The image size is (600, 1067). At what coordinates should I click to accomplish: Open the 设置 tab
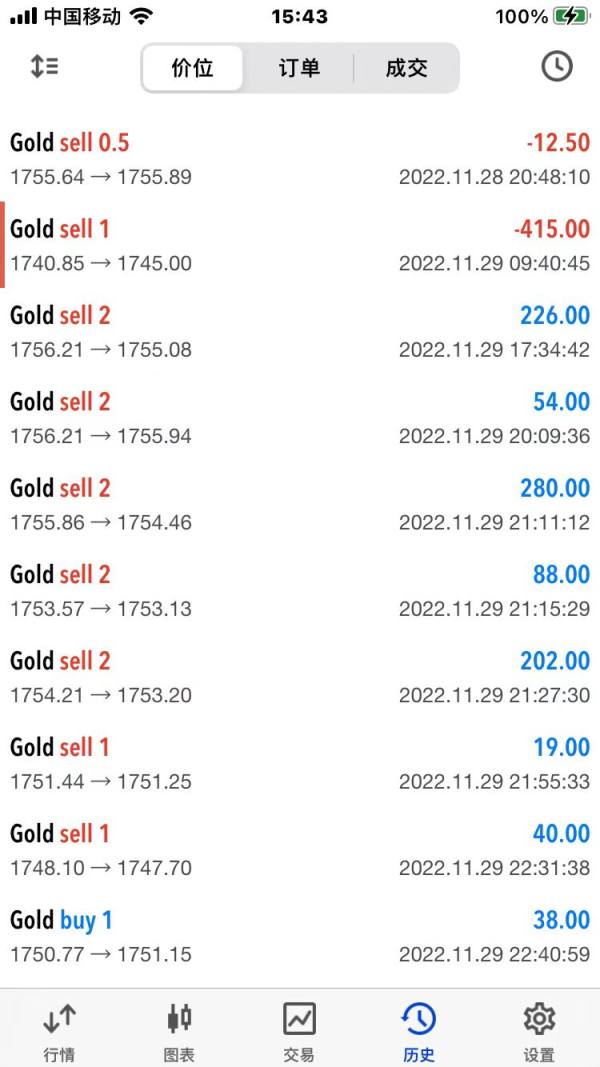tap(539, 1032)
